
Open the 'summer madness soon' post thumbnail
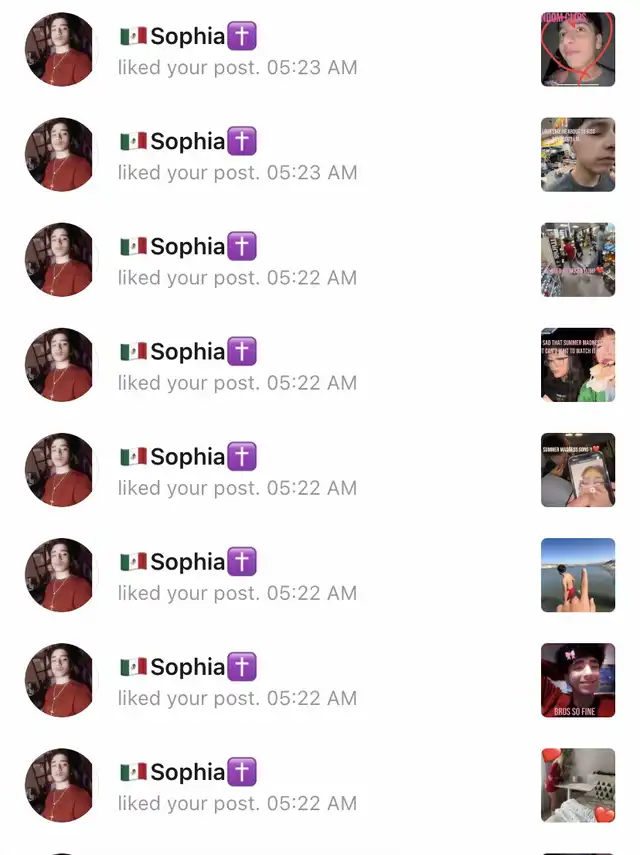click(578, 470)
